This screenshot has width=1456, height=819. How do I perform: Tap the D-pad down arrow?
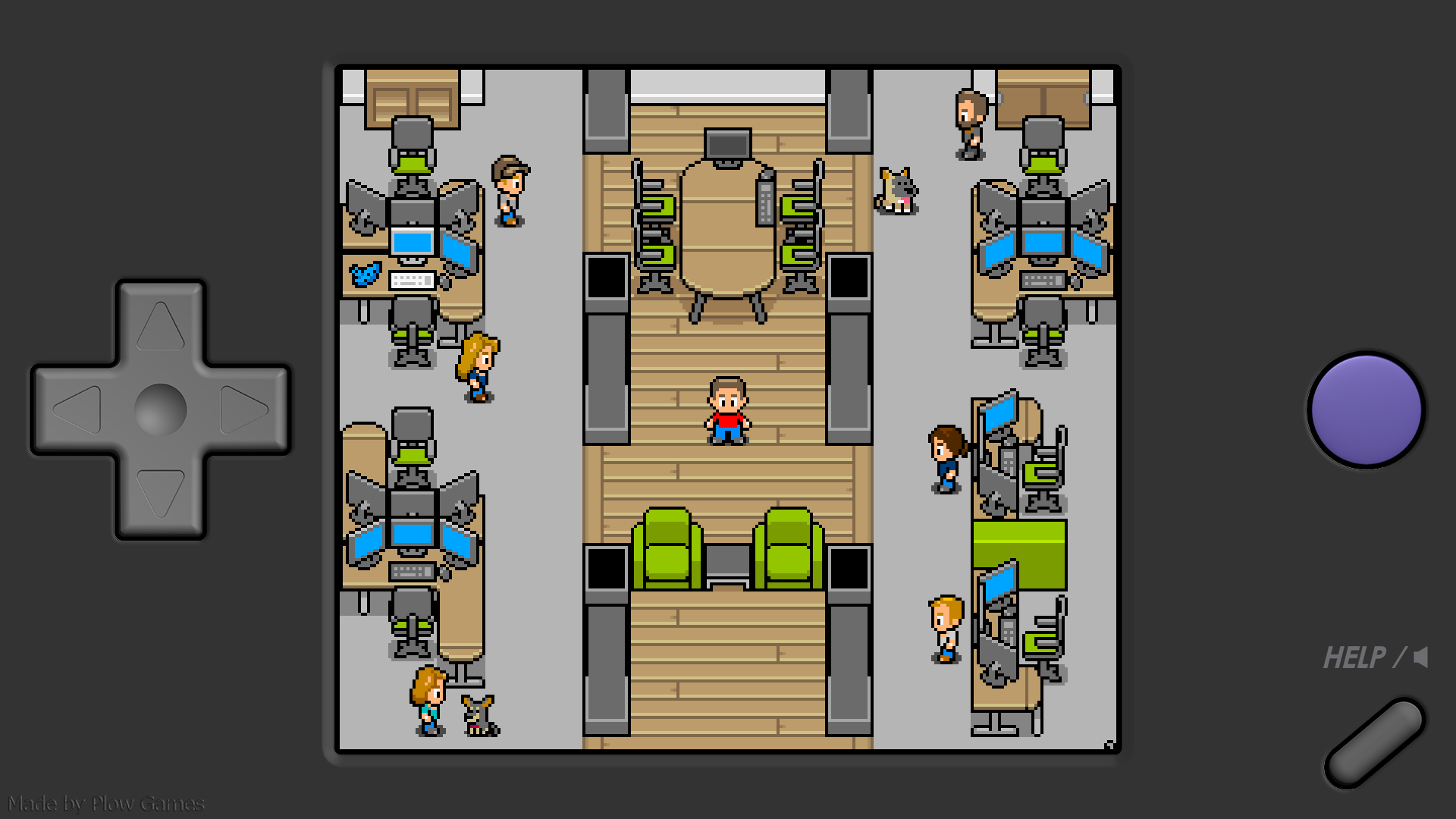click(x=161, y=494)
